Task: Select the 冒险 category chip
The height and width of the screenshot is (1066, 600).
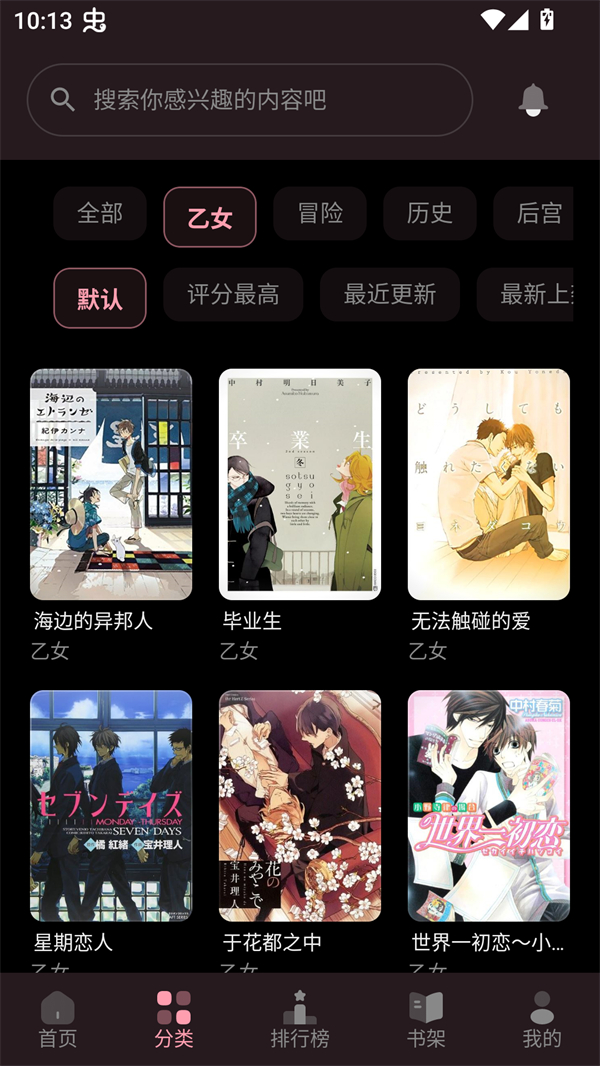Action: 320,213
